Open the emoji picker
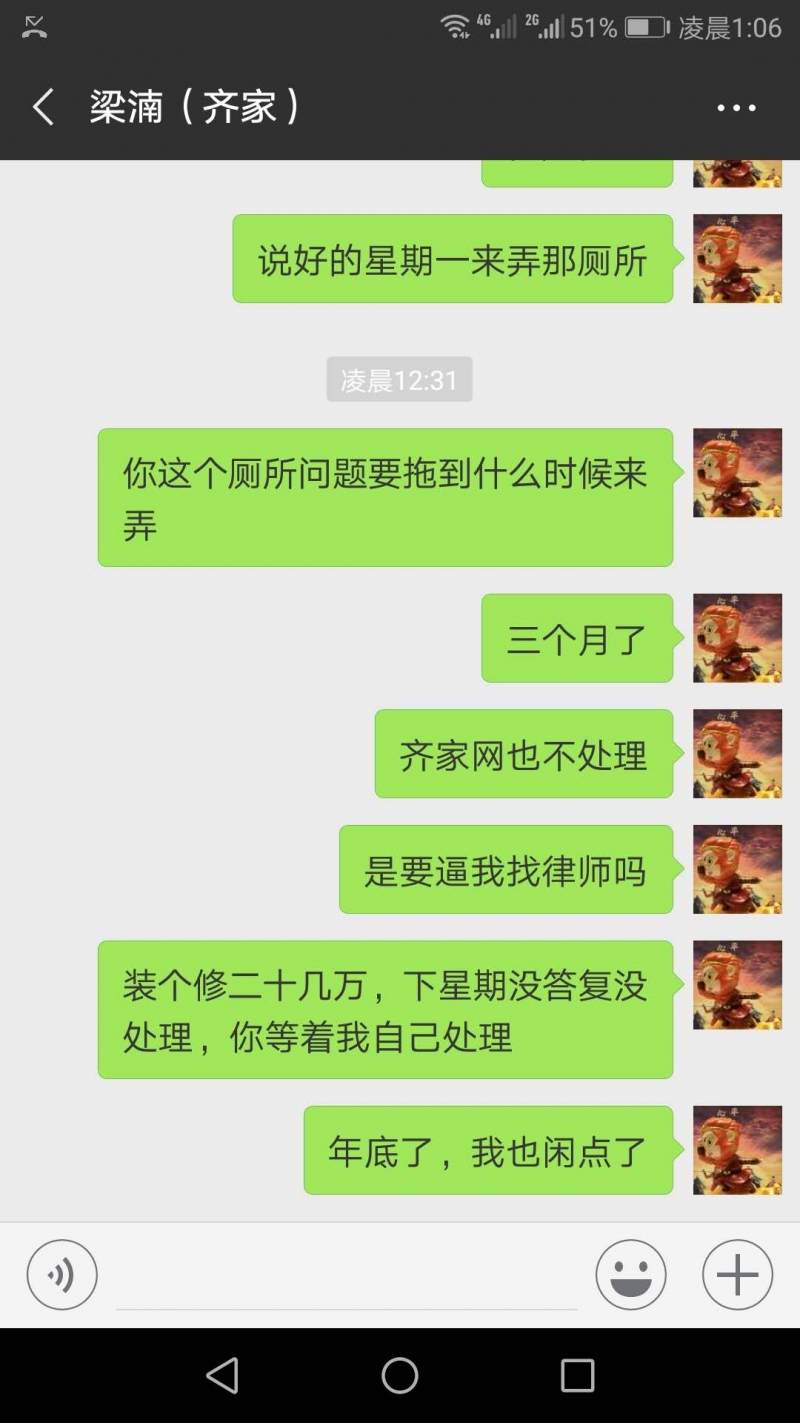The width and height of the screenshot is (800, 1423). [x=631, y=1275]
